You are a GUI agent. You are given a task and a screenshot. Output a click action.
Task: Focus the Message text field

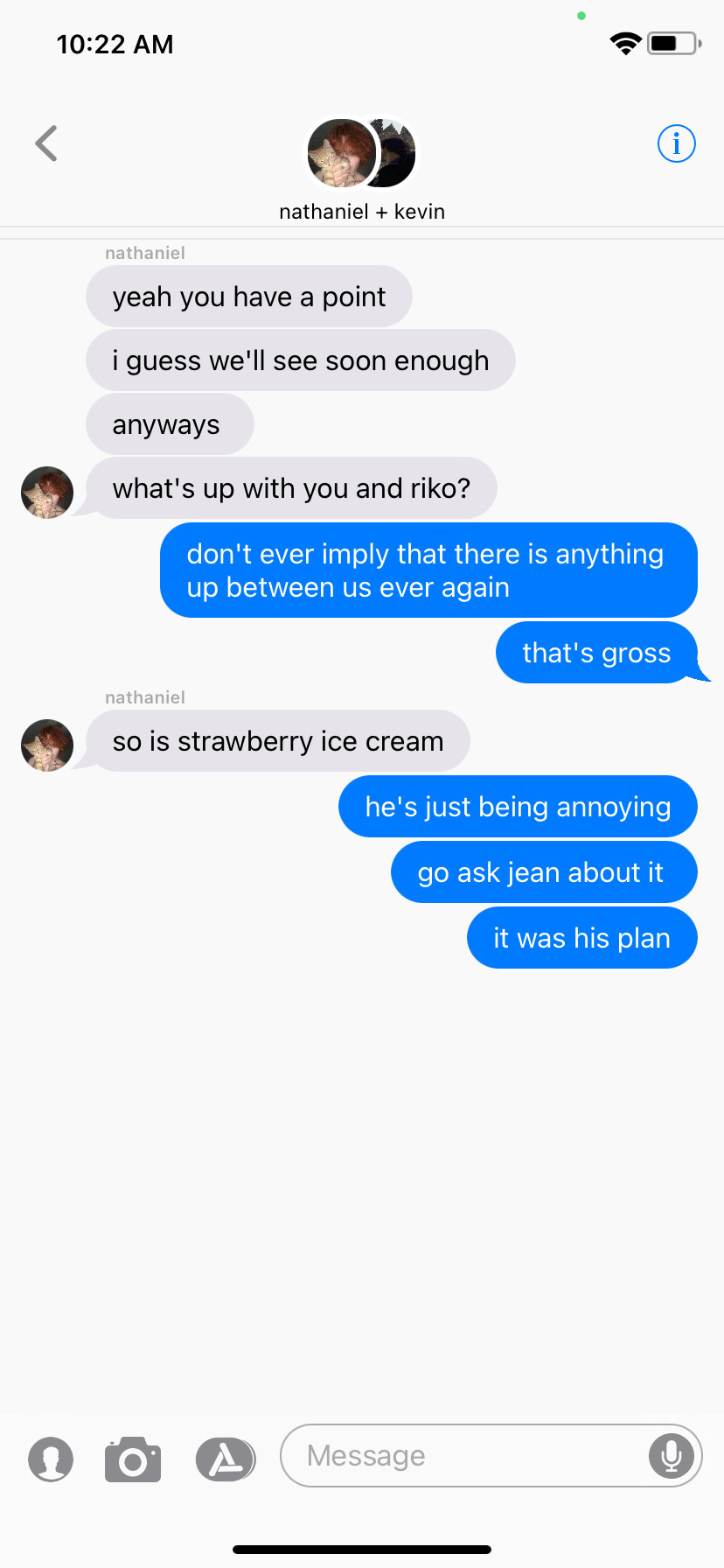pyautogui.click(x=463, y=1456)
